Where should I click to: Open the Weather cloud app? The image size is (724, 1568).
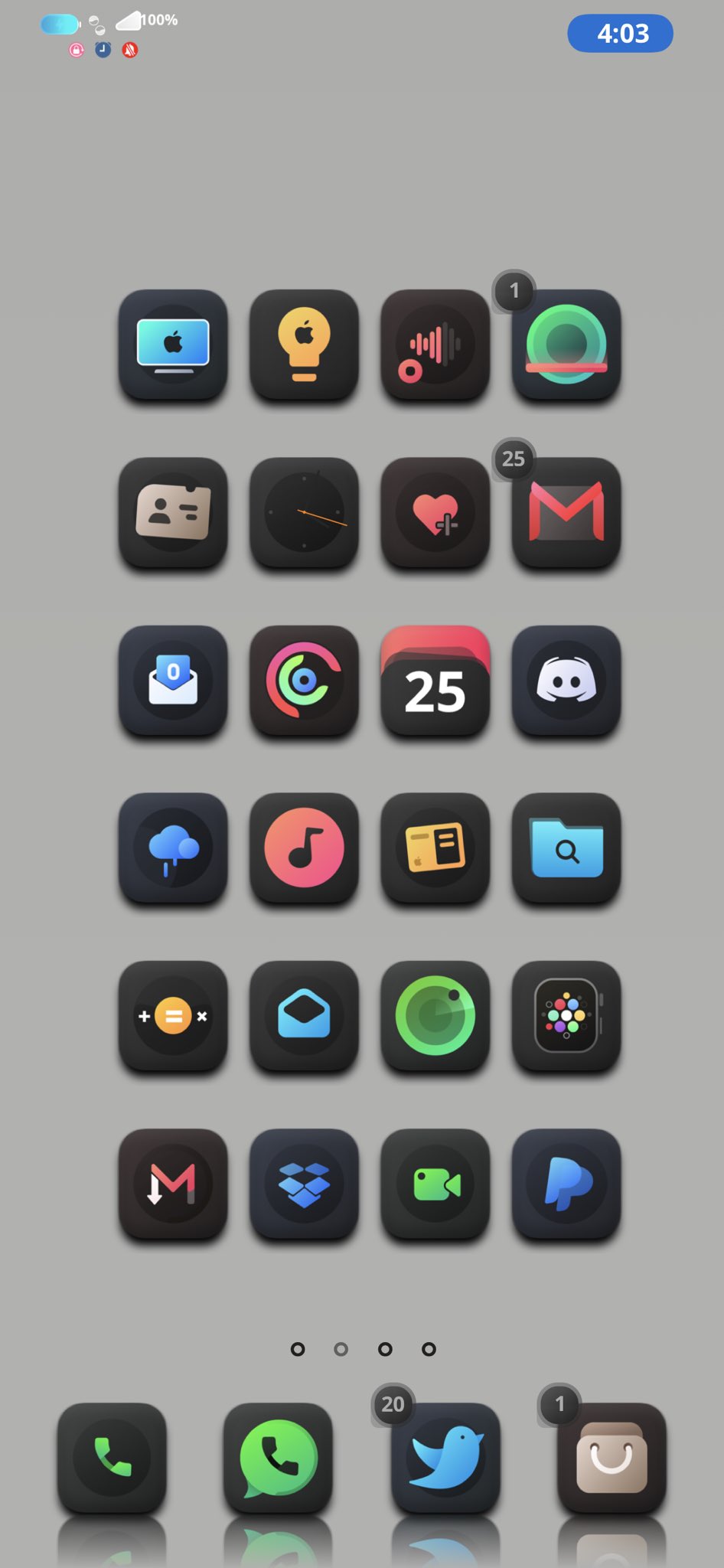[x=173, y=848]
